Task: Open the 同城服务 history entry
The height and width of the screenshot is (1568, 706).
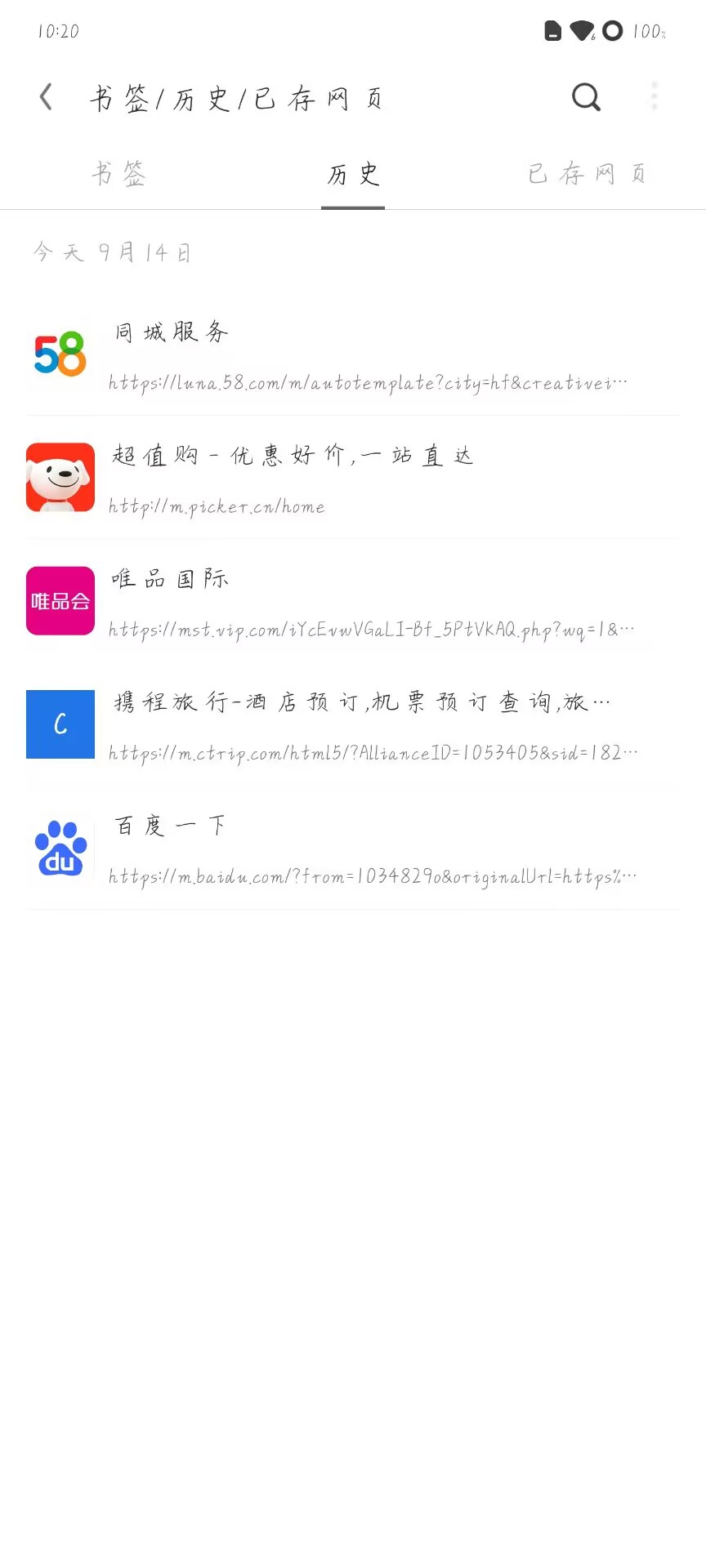Action: [353, 355]
